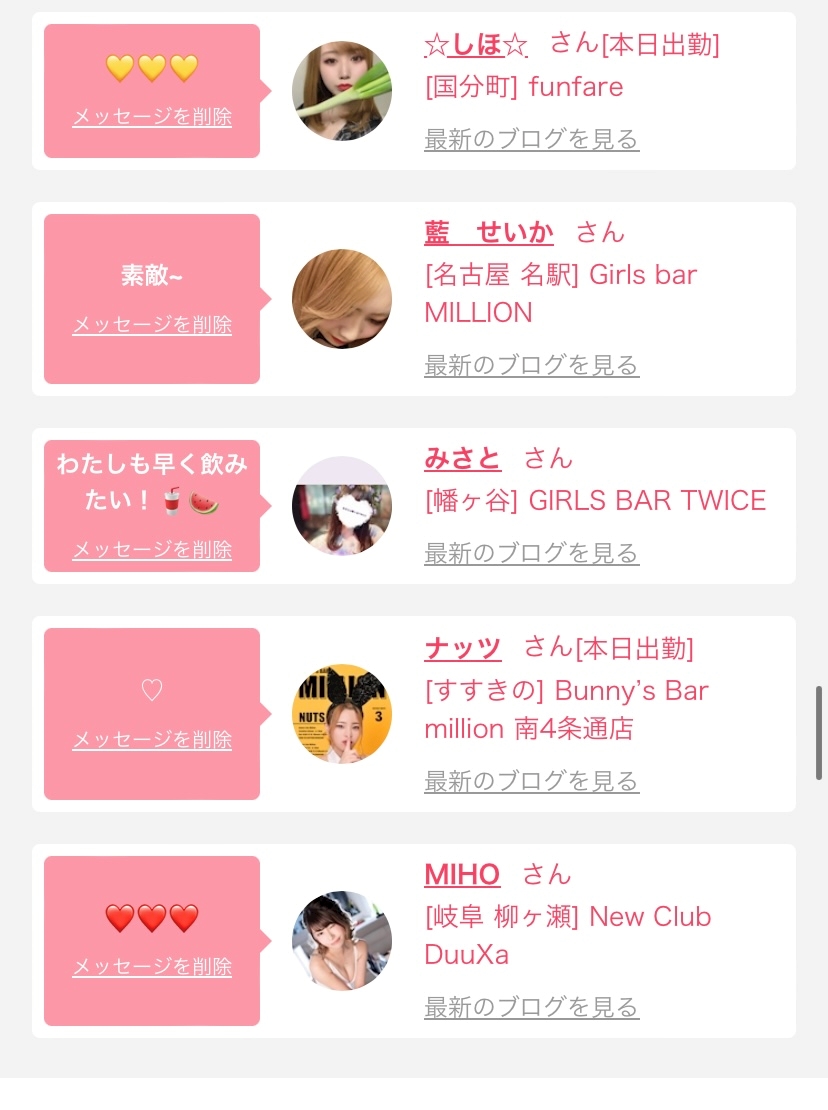Delete the 素敵~ message

click(152, 325)
